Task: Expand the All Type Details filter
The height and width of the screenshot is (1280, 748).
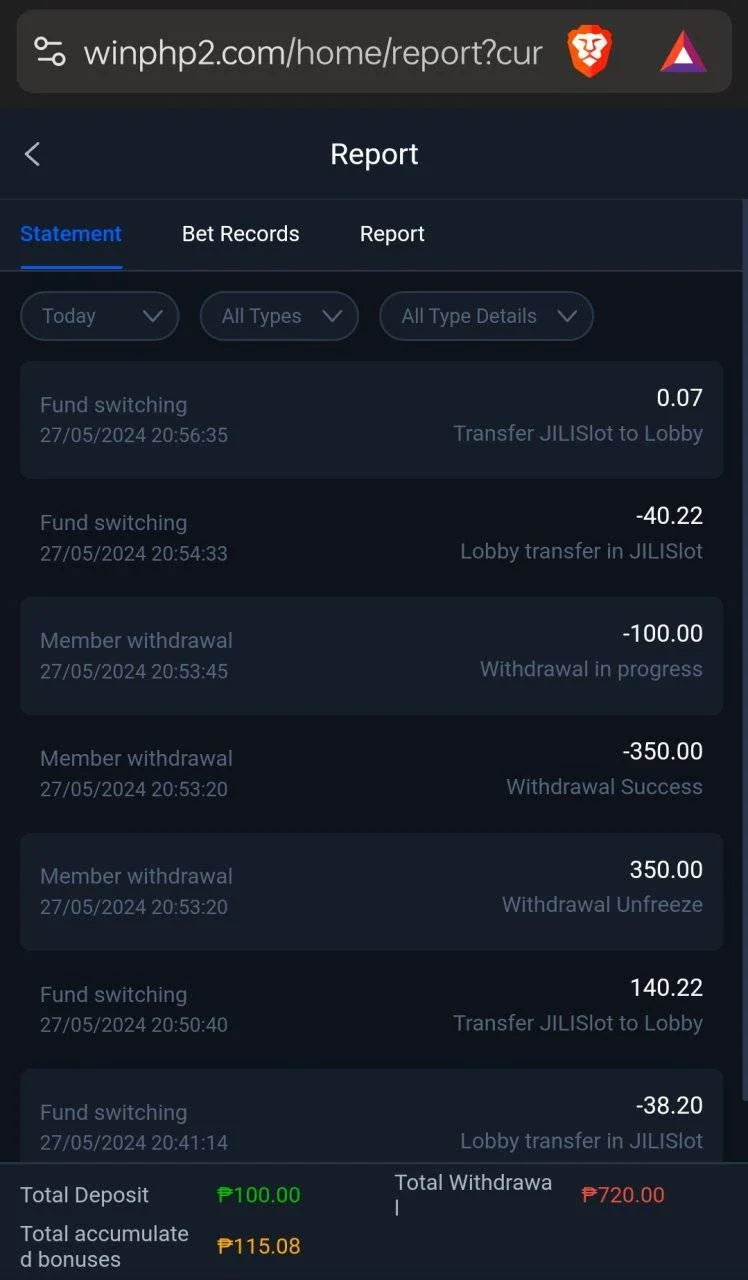Action: point(486,316)
